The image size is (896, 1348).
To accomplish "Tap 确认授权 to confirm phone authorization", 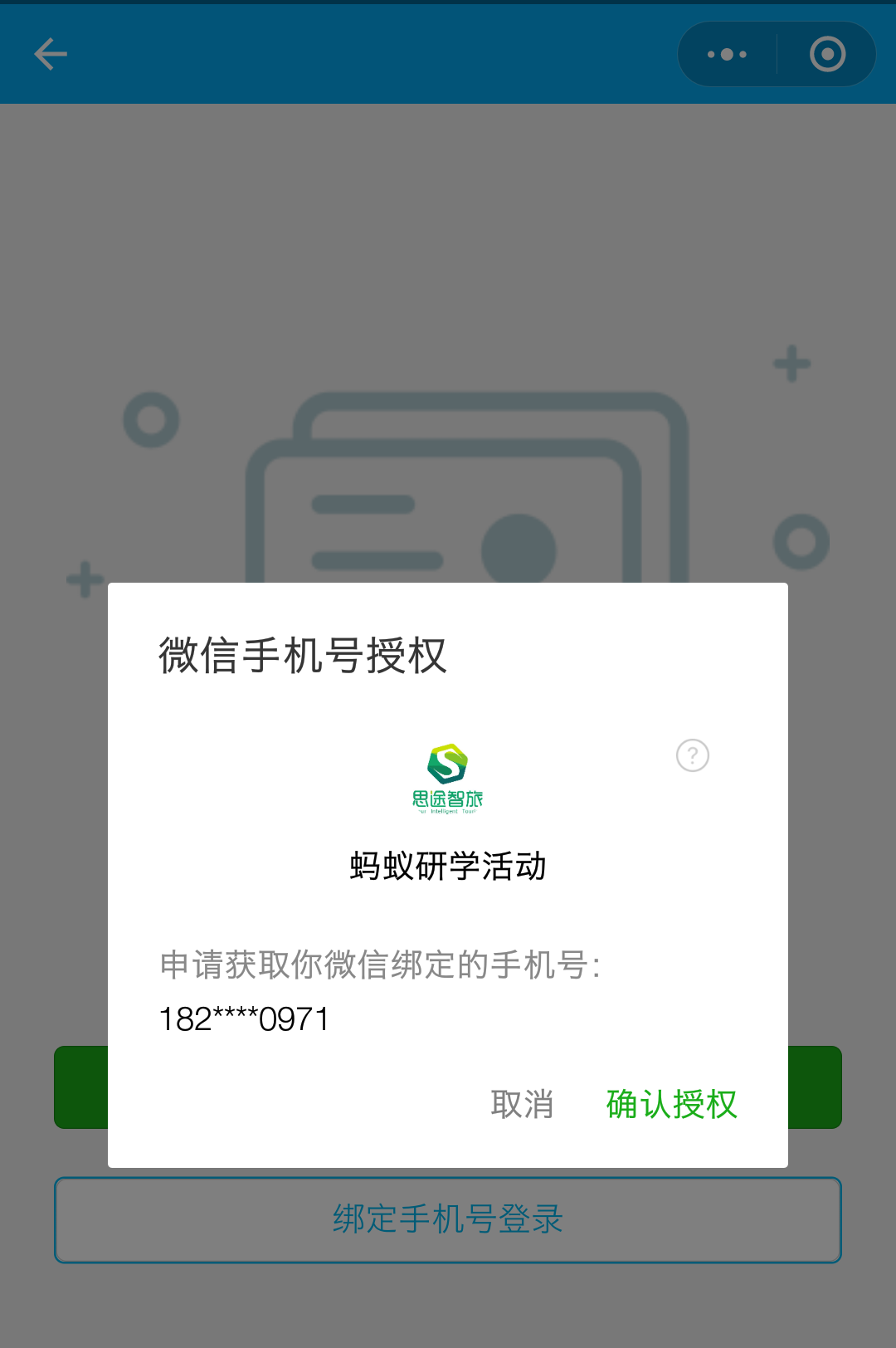I will tap(671, 1104).
